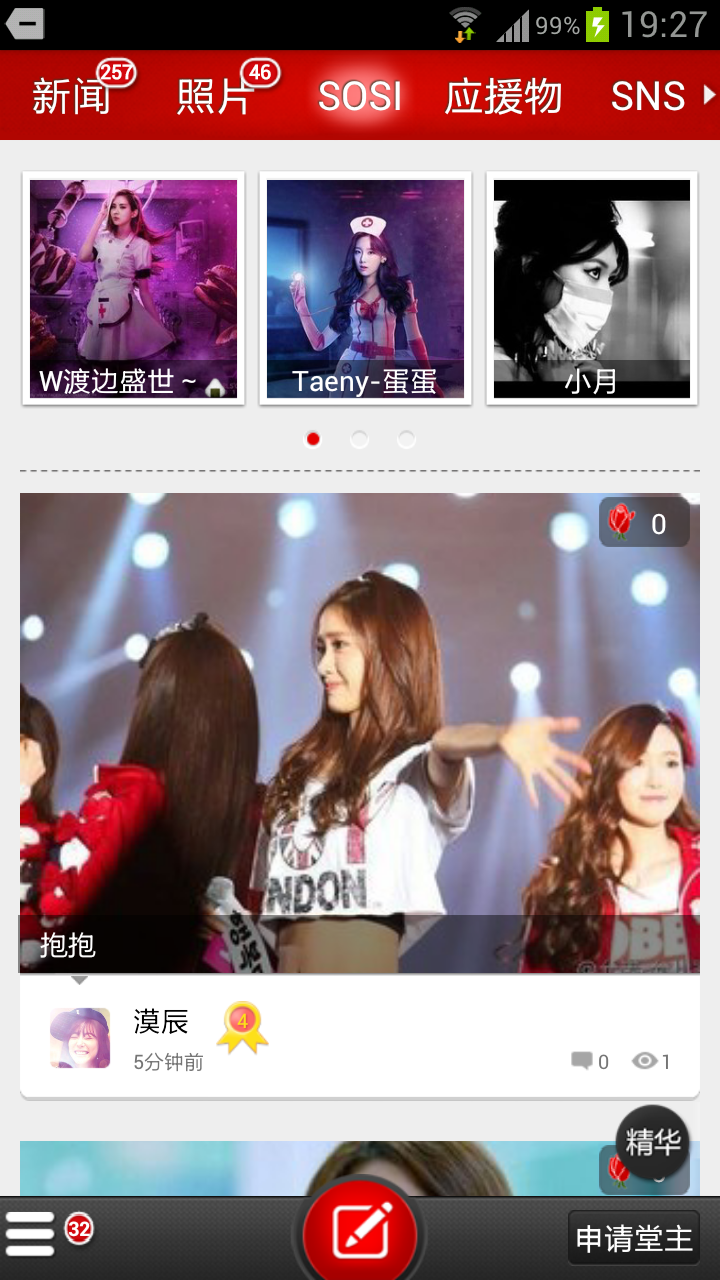720x1280 pixels.
Task: Open comments on 漠辰's post
Action: coord(589,1061)
